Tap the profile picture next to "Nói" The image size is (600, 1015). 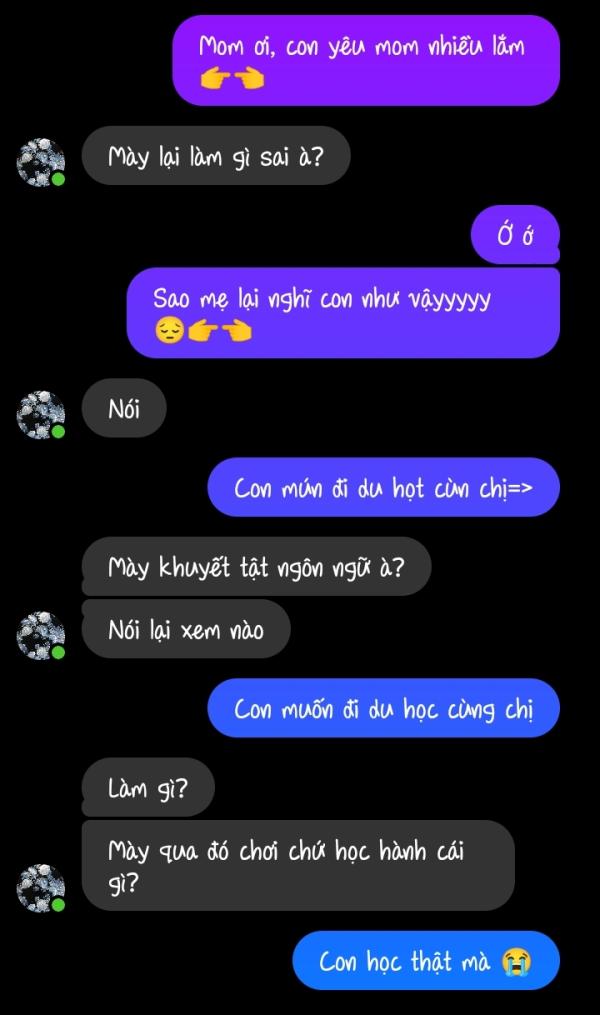point(41,414)
